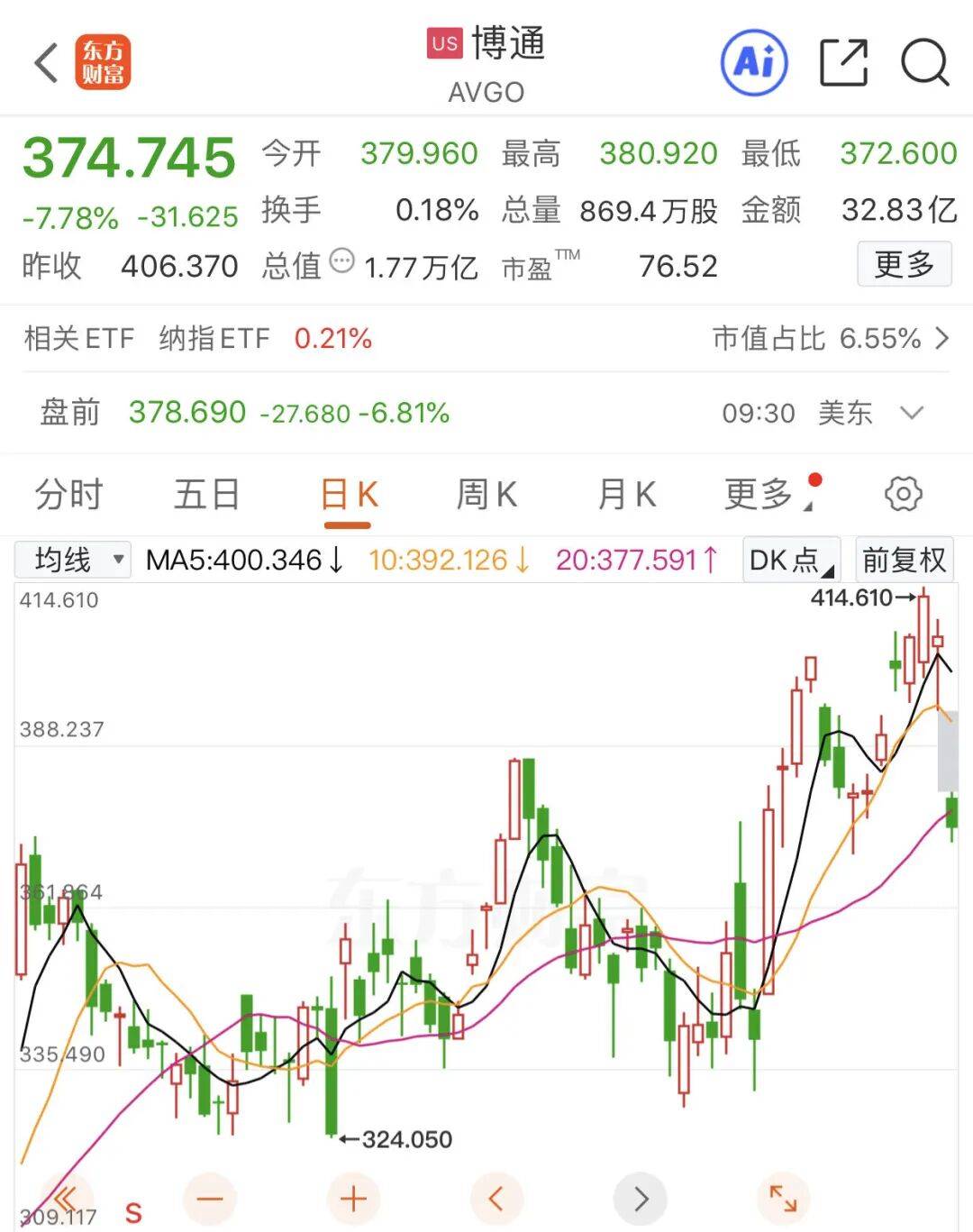Image resolution: width=973 pixels, height=1232 pixels.
Task: Tap 更多 button for more quote data
Action: click(904, 264)
